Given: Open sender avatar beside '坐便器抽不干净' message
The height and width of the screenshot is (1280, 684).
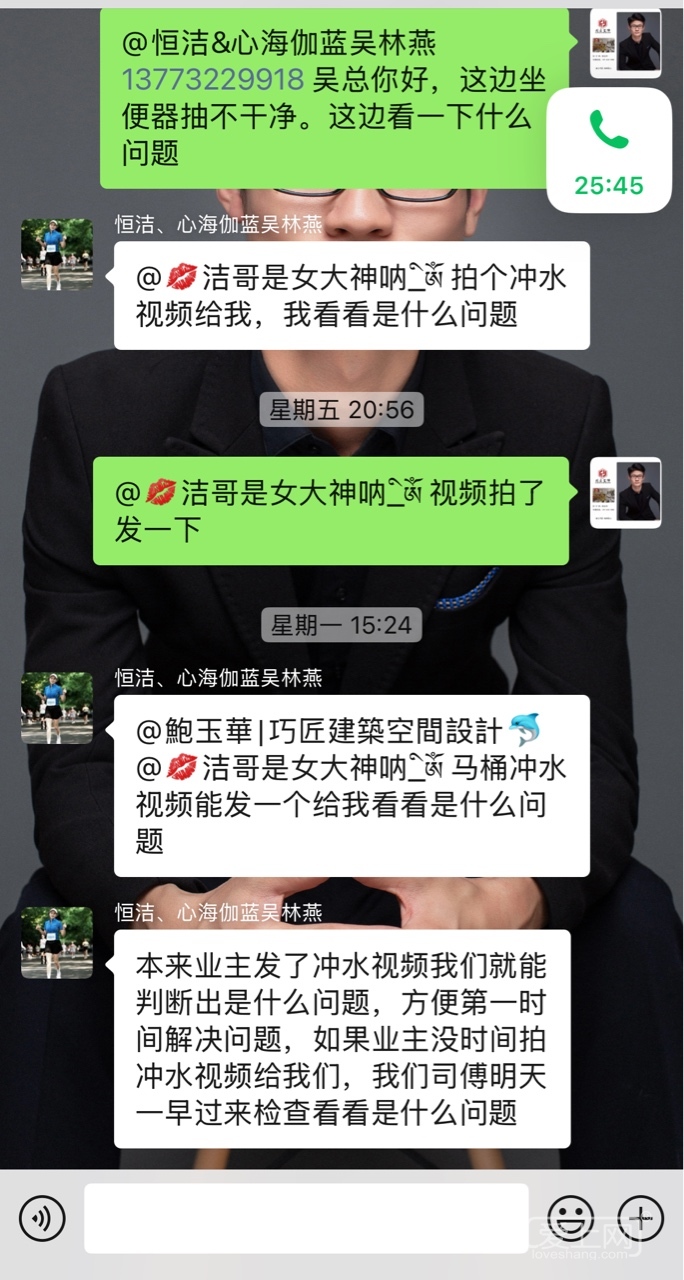Looking at the screenshot, I should (x=625, y=42).
